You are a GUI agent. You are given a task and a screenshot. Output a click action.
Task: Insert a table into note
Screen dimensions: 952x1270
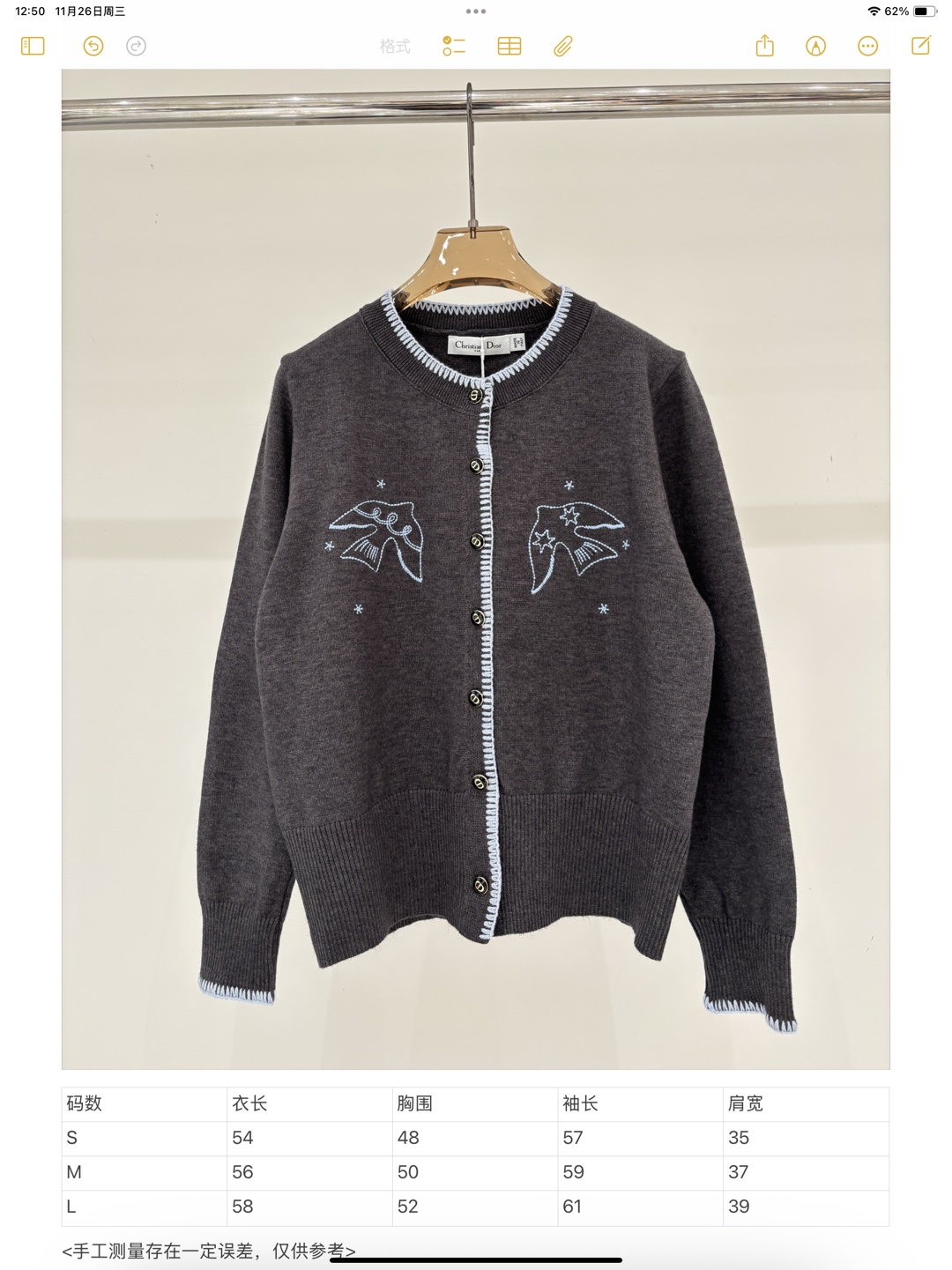(x=509, y=46)
